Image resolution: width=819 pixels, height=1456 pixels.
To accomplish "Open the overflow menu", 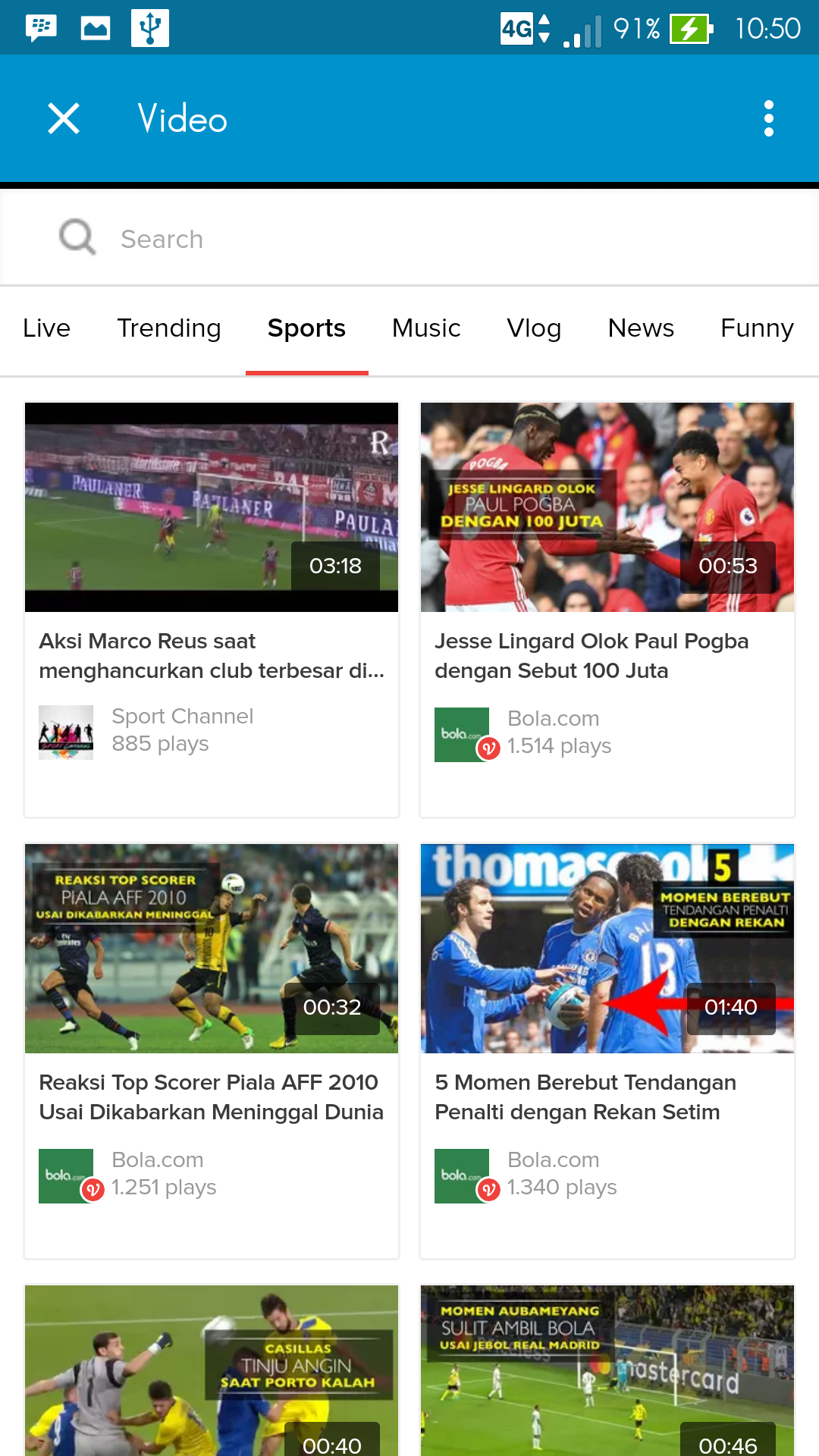I will click(768, 119).
